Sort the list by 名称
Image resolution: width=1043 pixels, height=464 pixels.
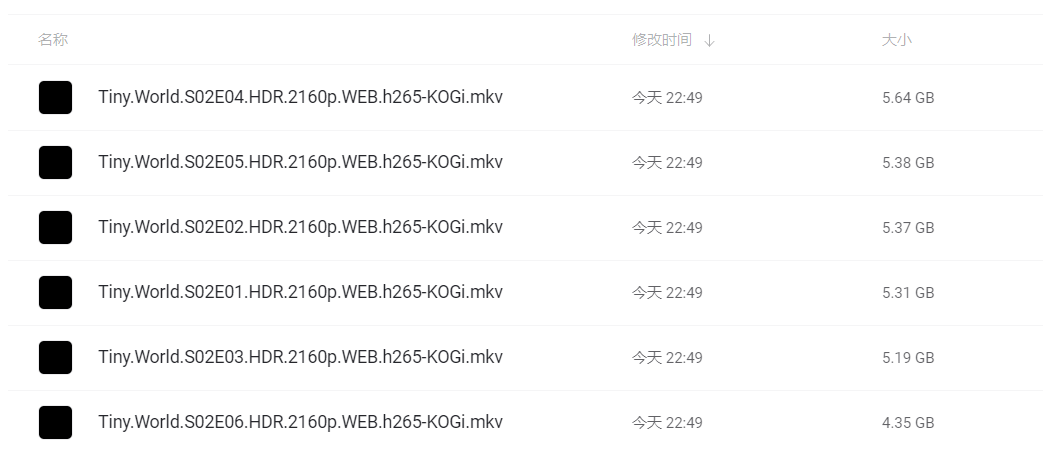coord(53,40)
